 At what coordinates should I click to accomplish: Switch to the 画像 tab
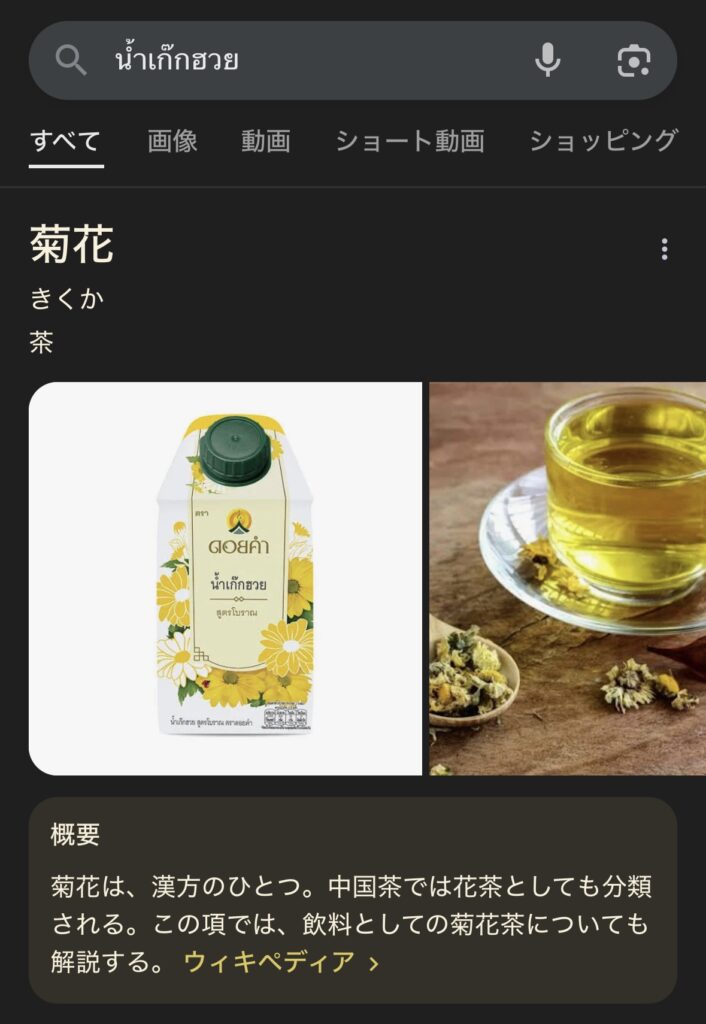172,141
